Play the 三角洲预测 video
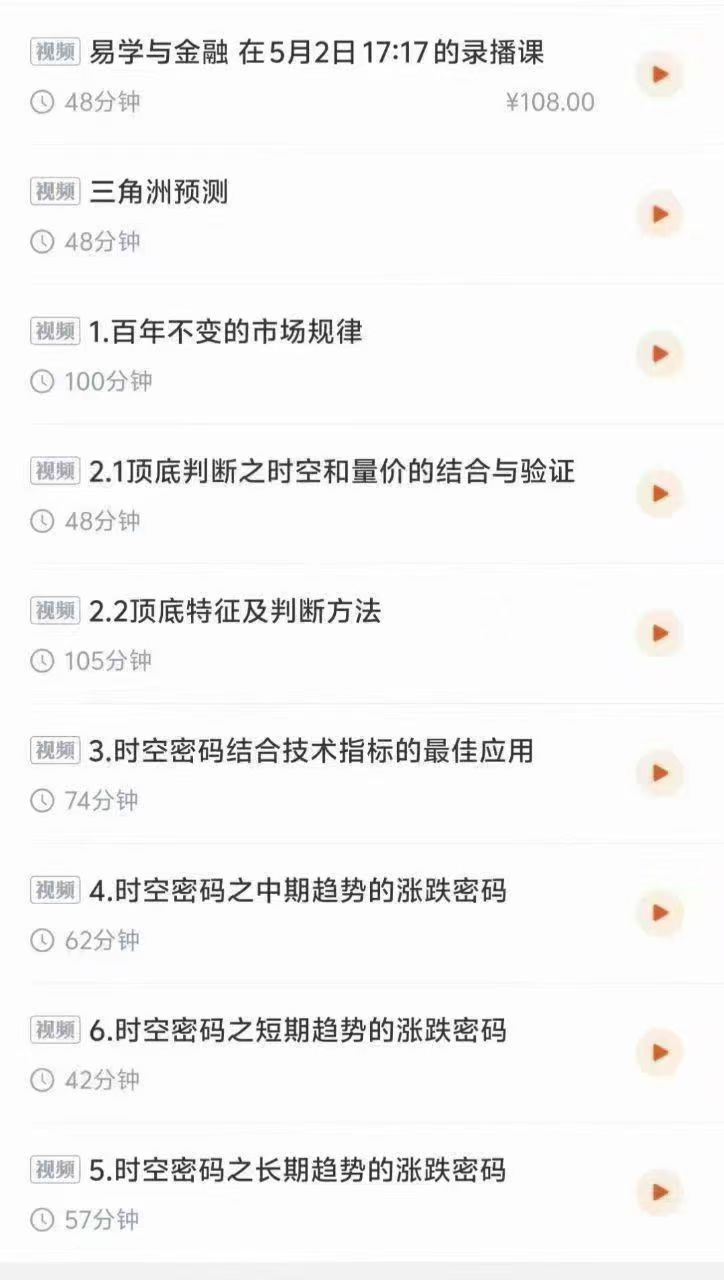724x1280 pixels. [659, 214]
